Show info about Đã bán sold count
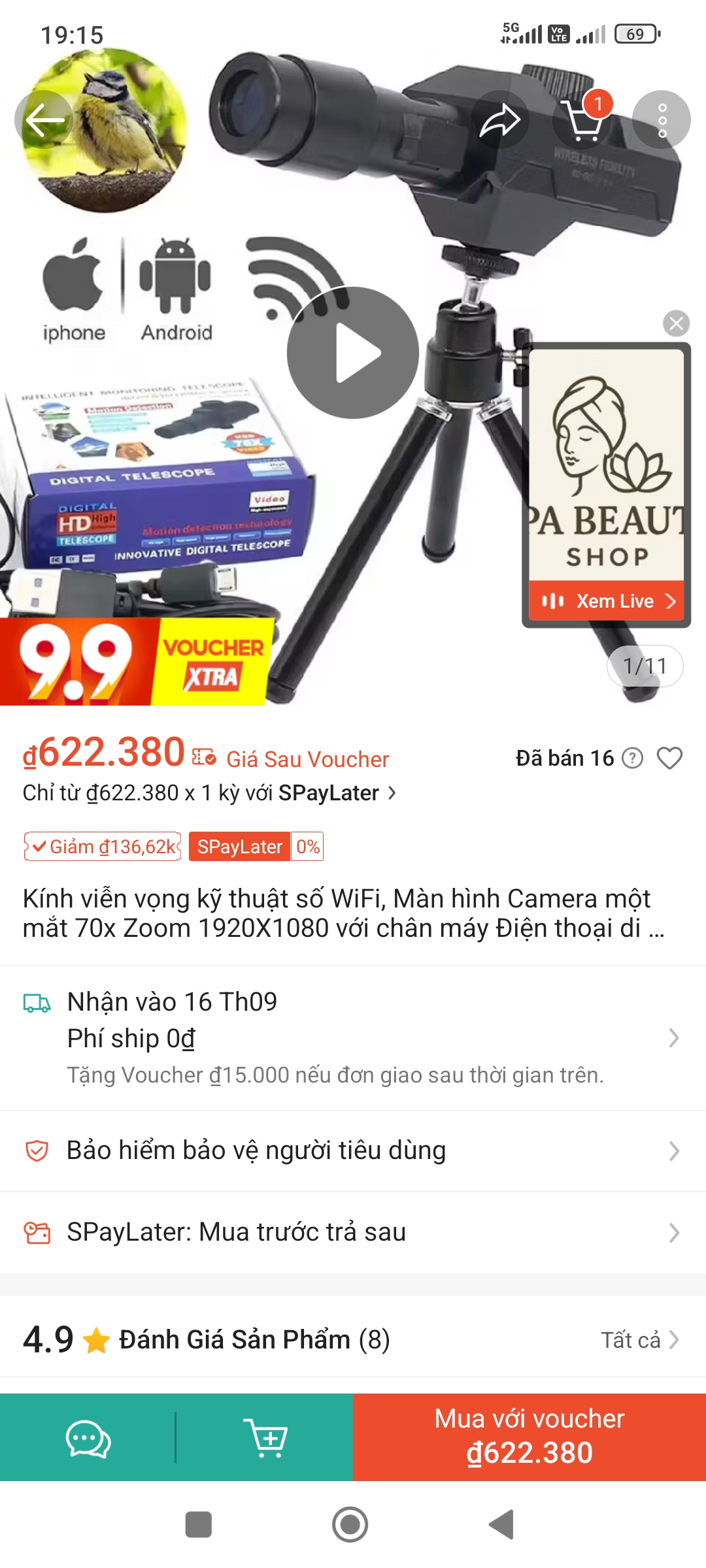 632,758
